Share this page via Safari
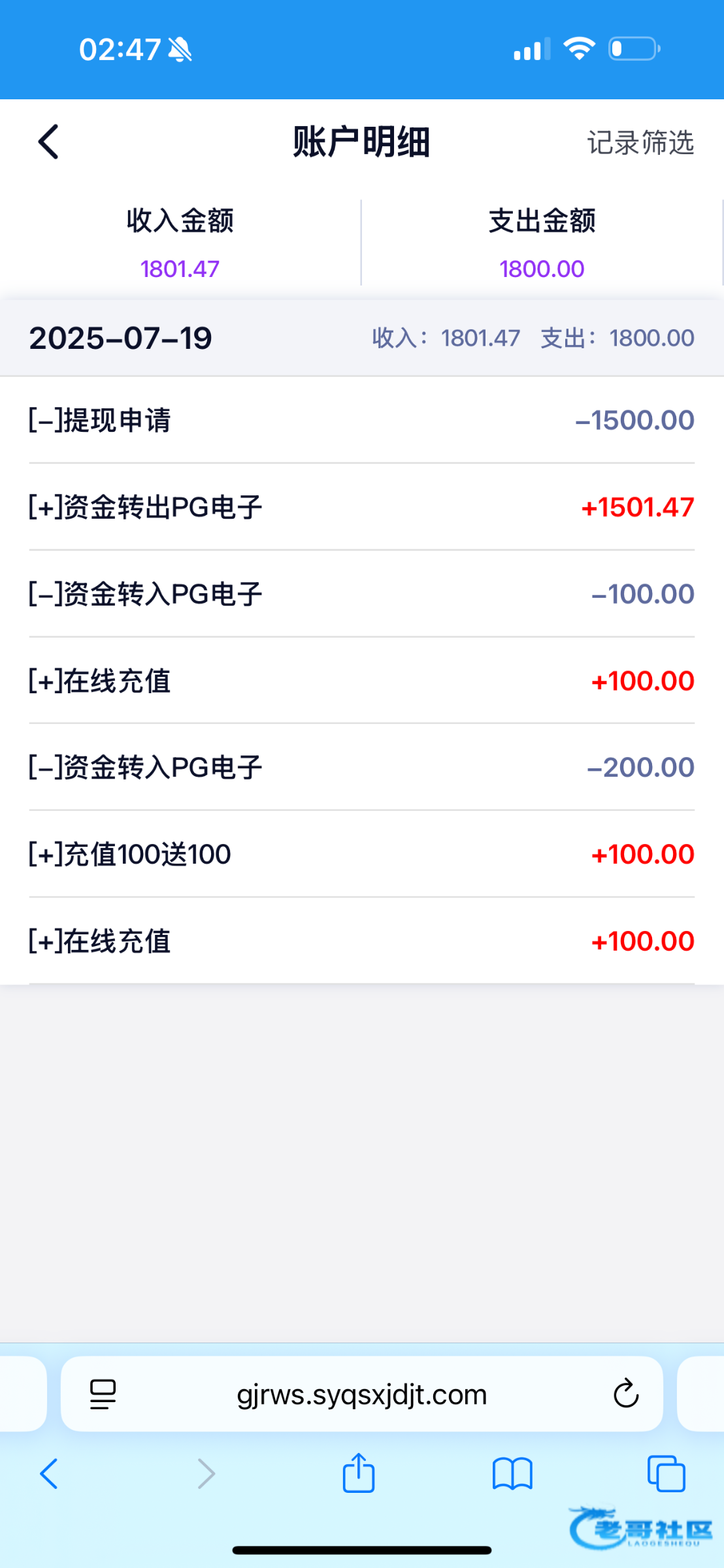 click(359, 1473)
